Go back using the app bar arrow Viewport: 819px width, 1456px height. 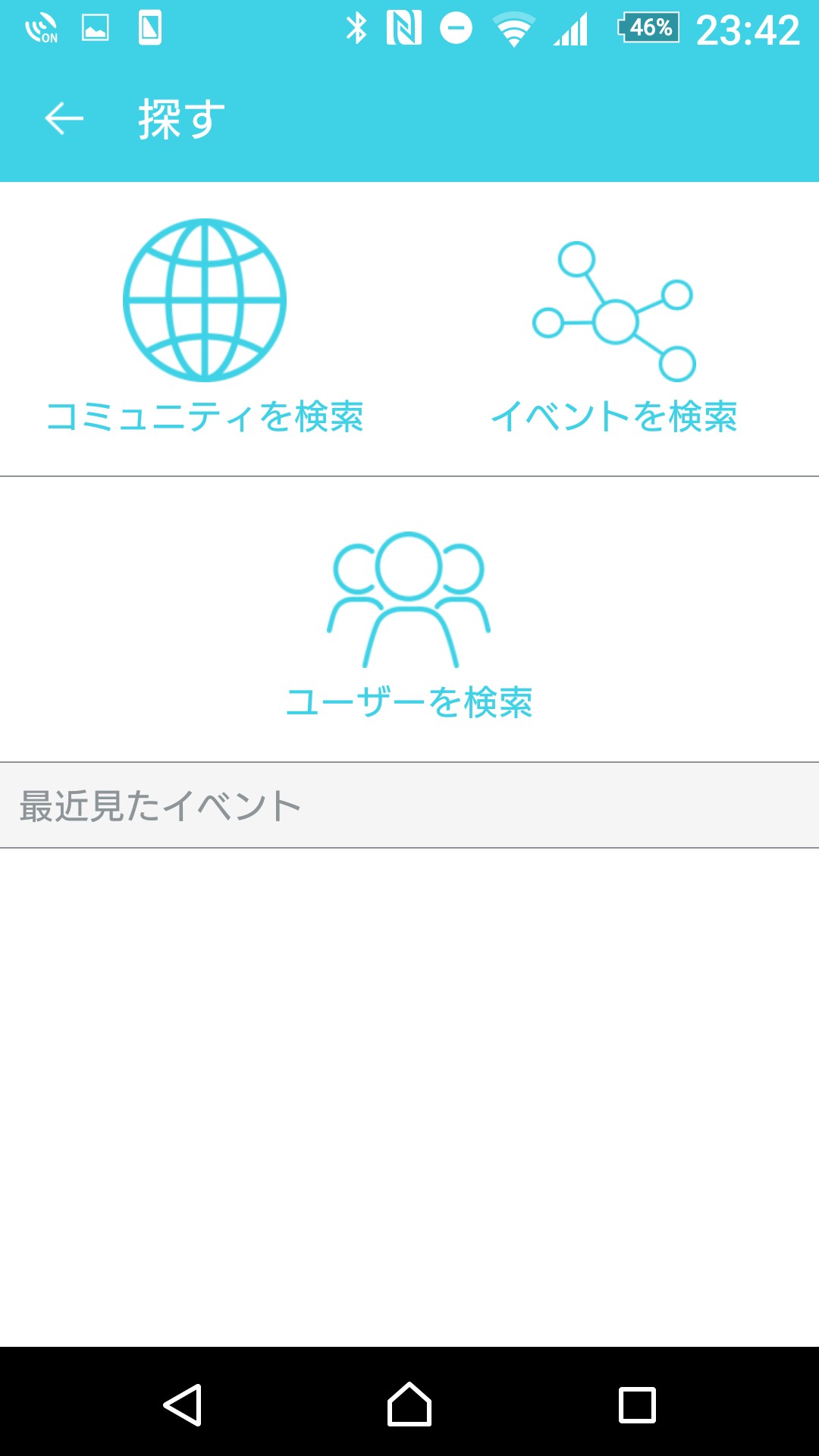pyautogui.click(x=64, y=119)
